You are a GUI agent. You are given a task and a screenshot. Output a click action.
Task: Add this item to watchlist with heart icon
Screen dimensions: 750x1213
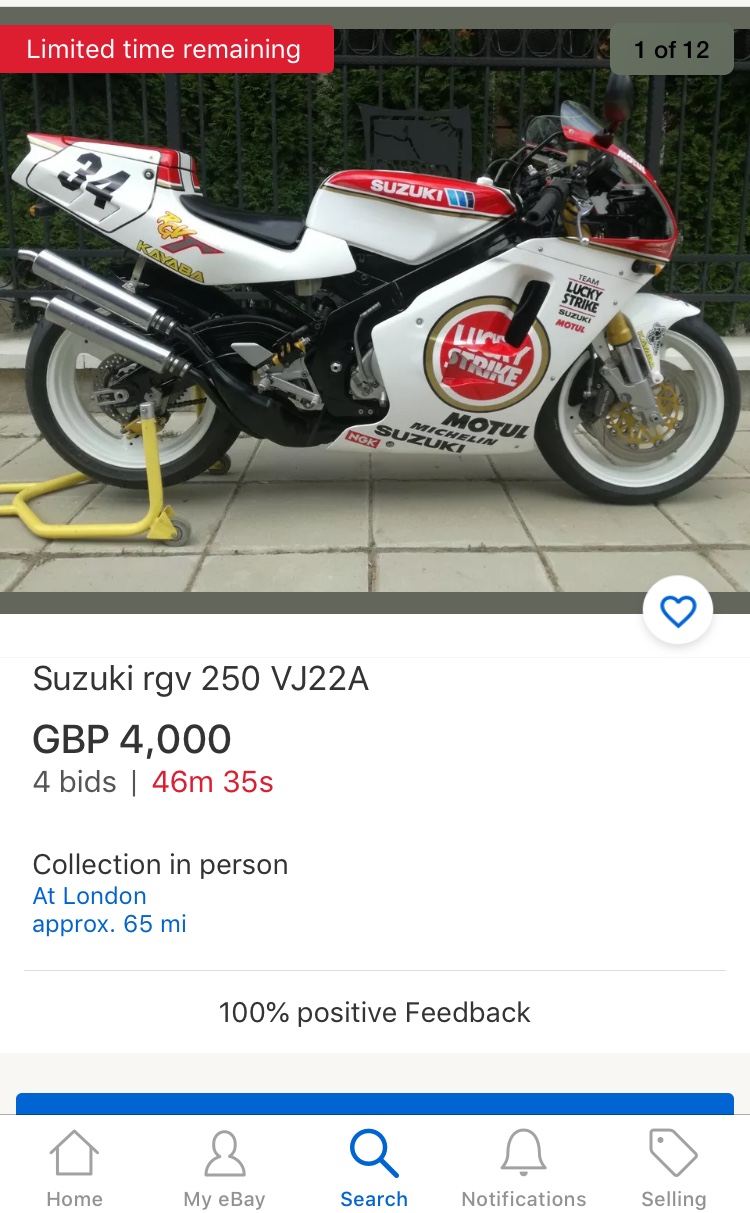coord(678,610)
